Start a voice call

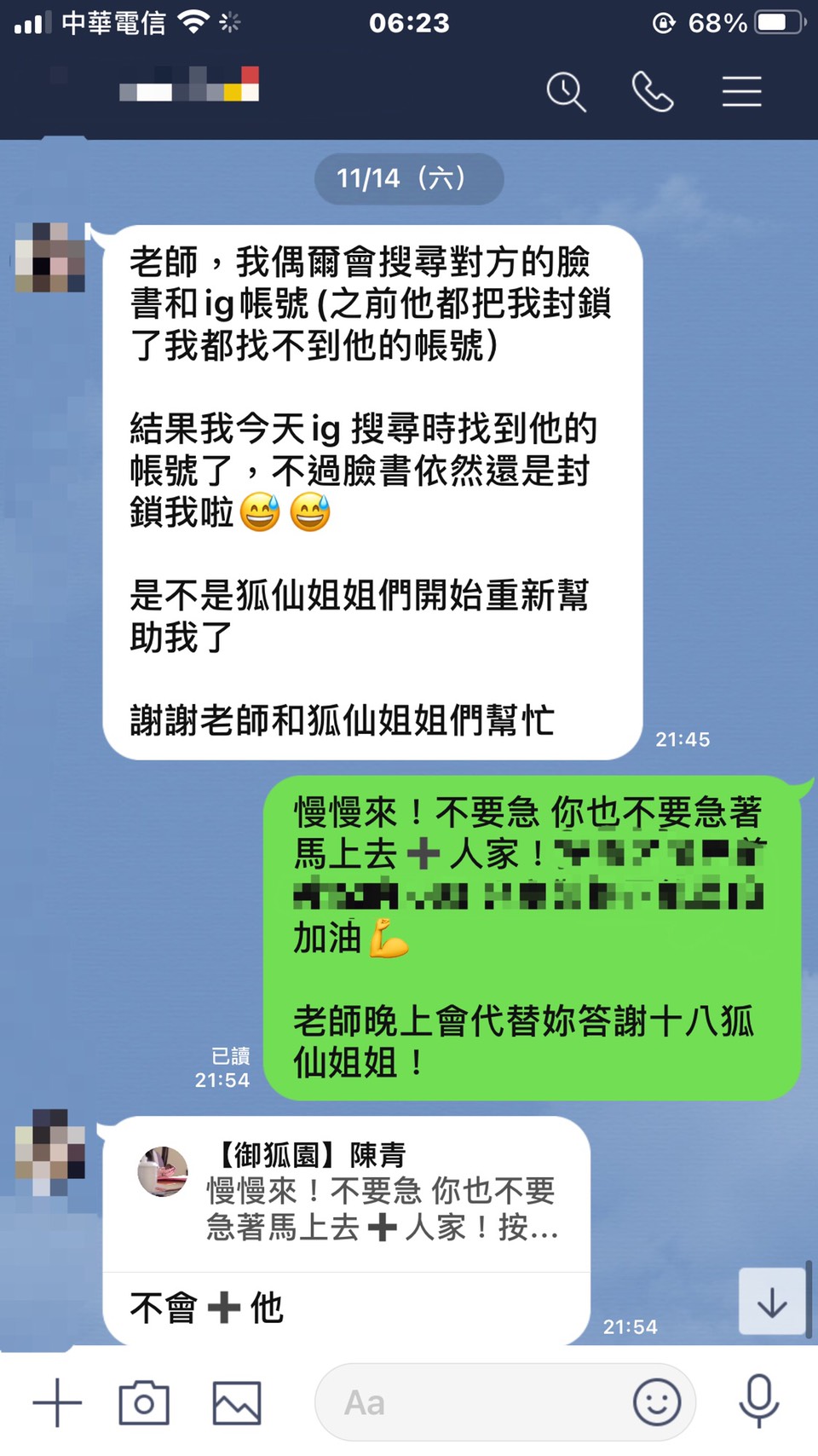(x=653, y=91)
